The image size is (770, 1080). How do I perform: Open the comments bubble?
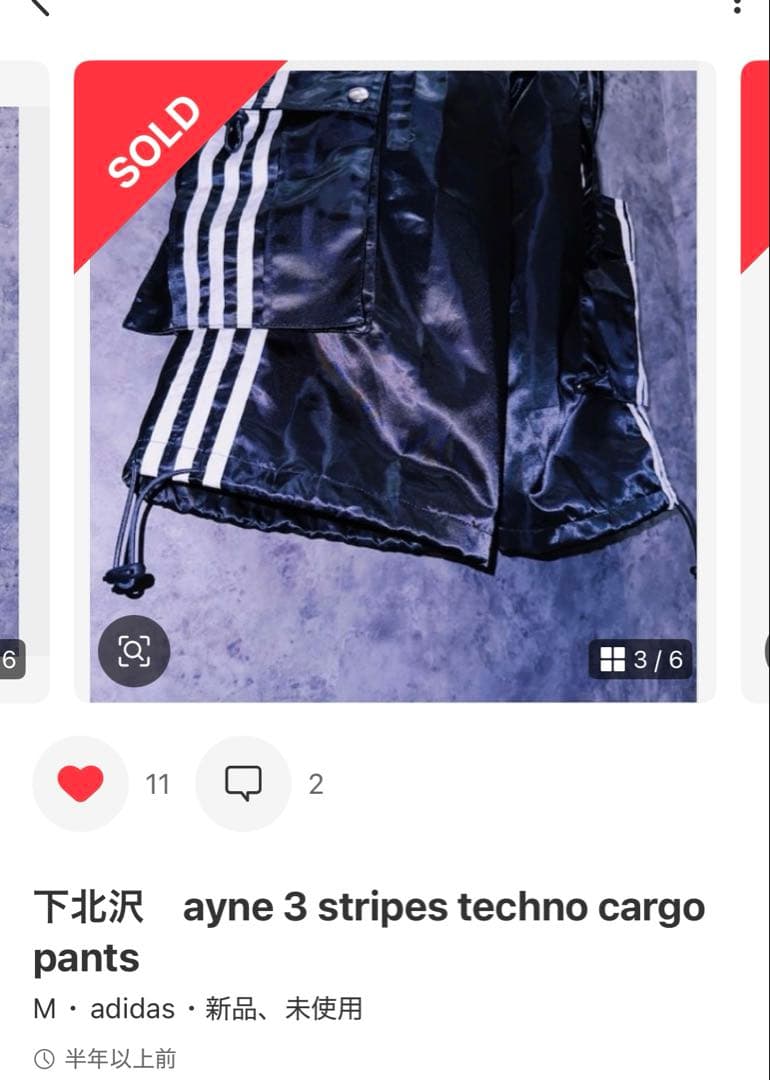coord(243,784)
